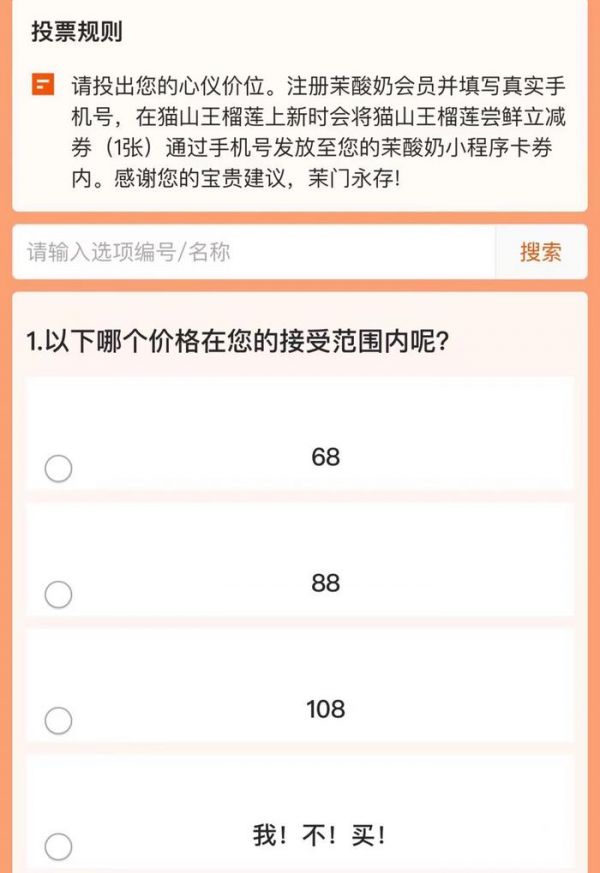This screenshot has width=600, height=873.
Task: Tap the option search input field
Action: [x=255, y=252]
